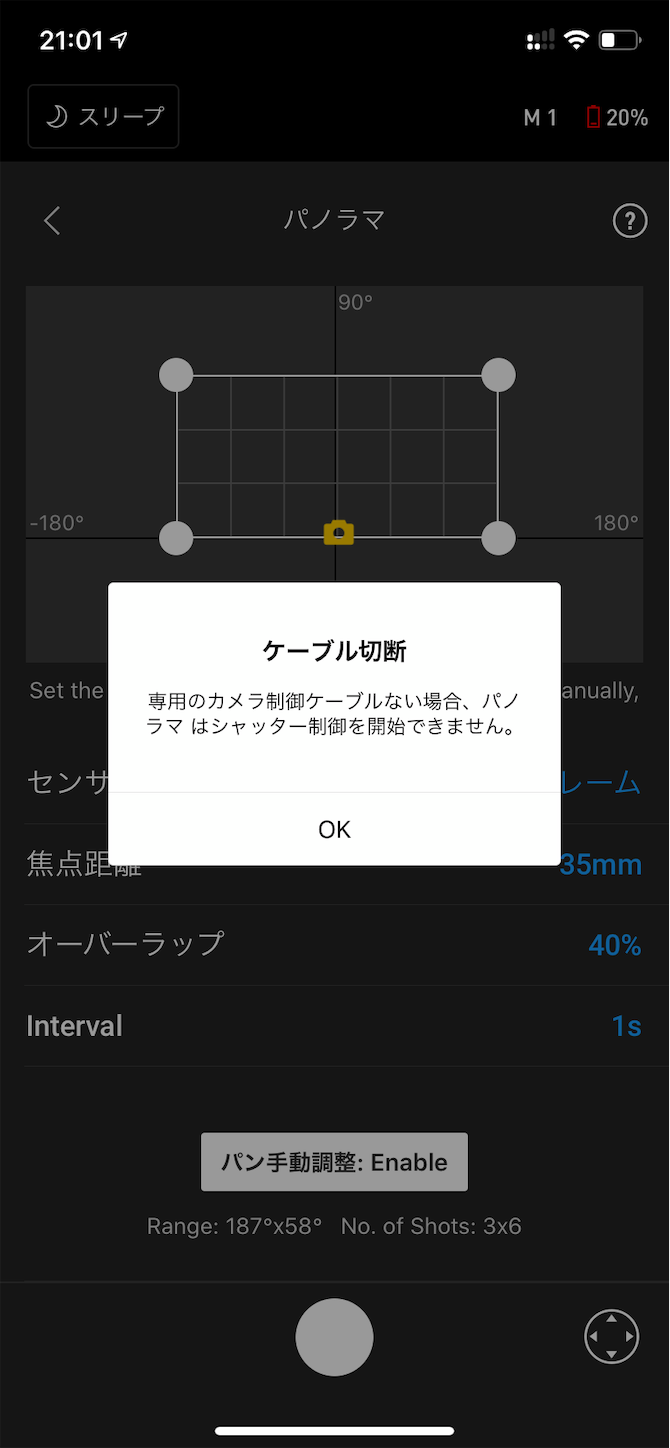Image resolution: width=670 pixels, height=1448 pixels.
Task: Change the 焦点距離 35mm value
Action: [600, 866]
